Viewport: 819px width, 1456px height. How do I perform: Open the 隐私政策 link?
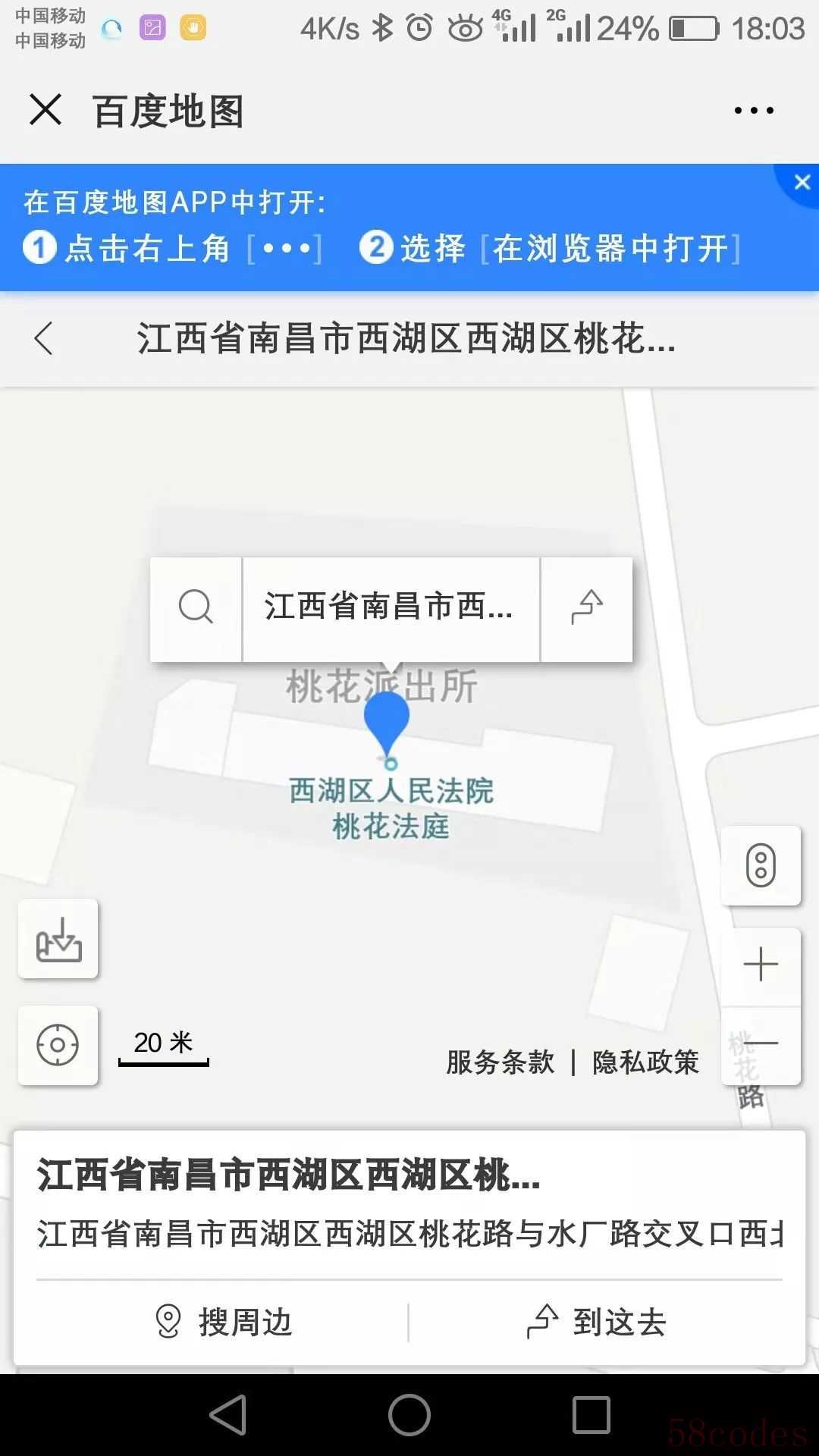click(x=645, y=1062)
